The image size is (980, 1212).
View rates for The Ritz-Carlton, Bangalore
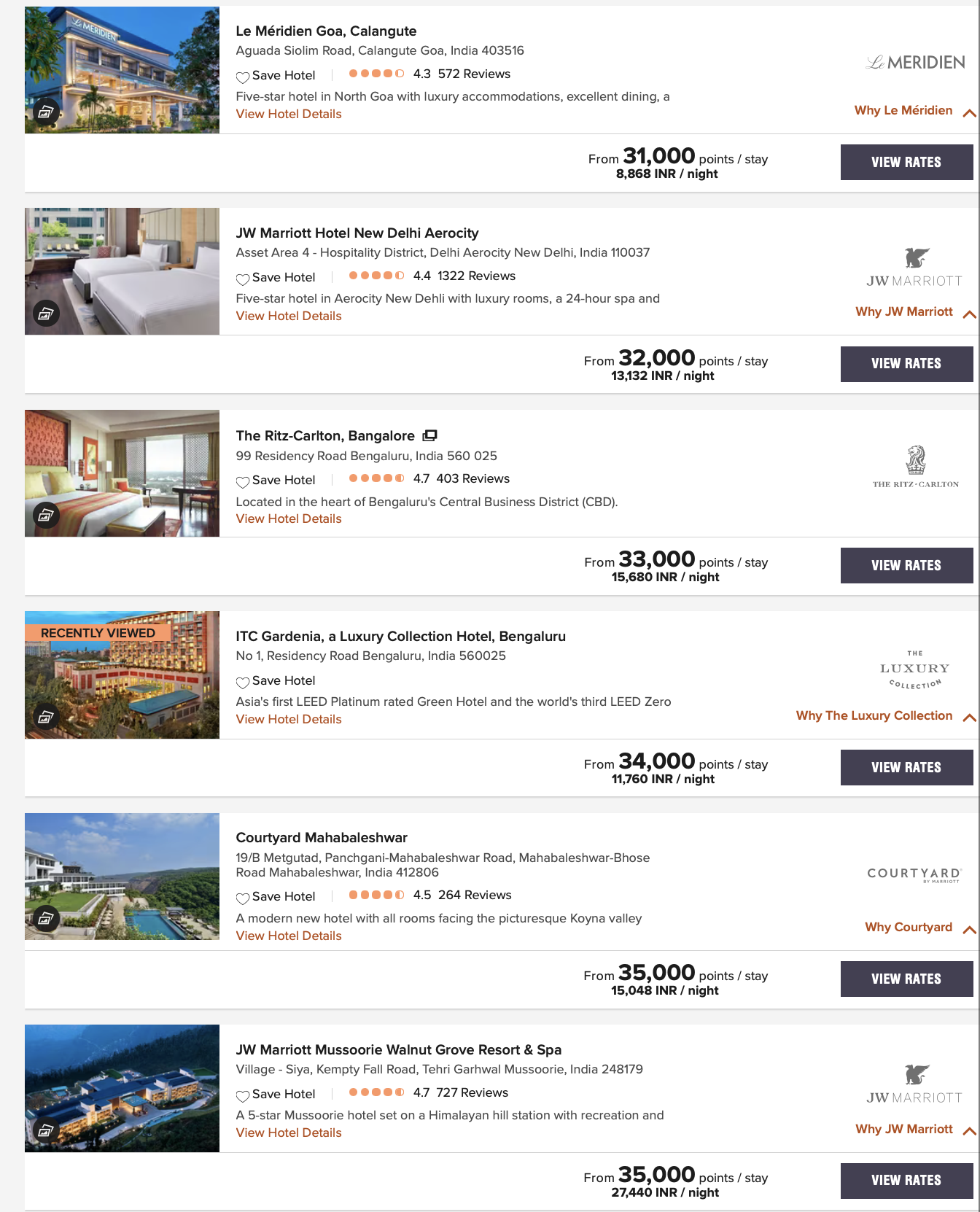coord(906,566)
